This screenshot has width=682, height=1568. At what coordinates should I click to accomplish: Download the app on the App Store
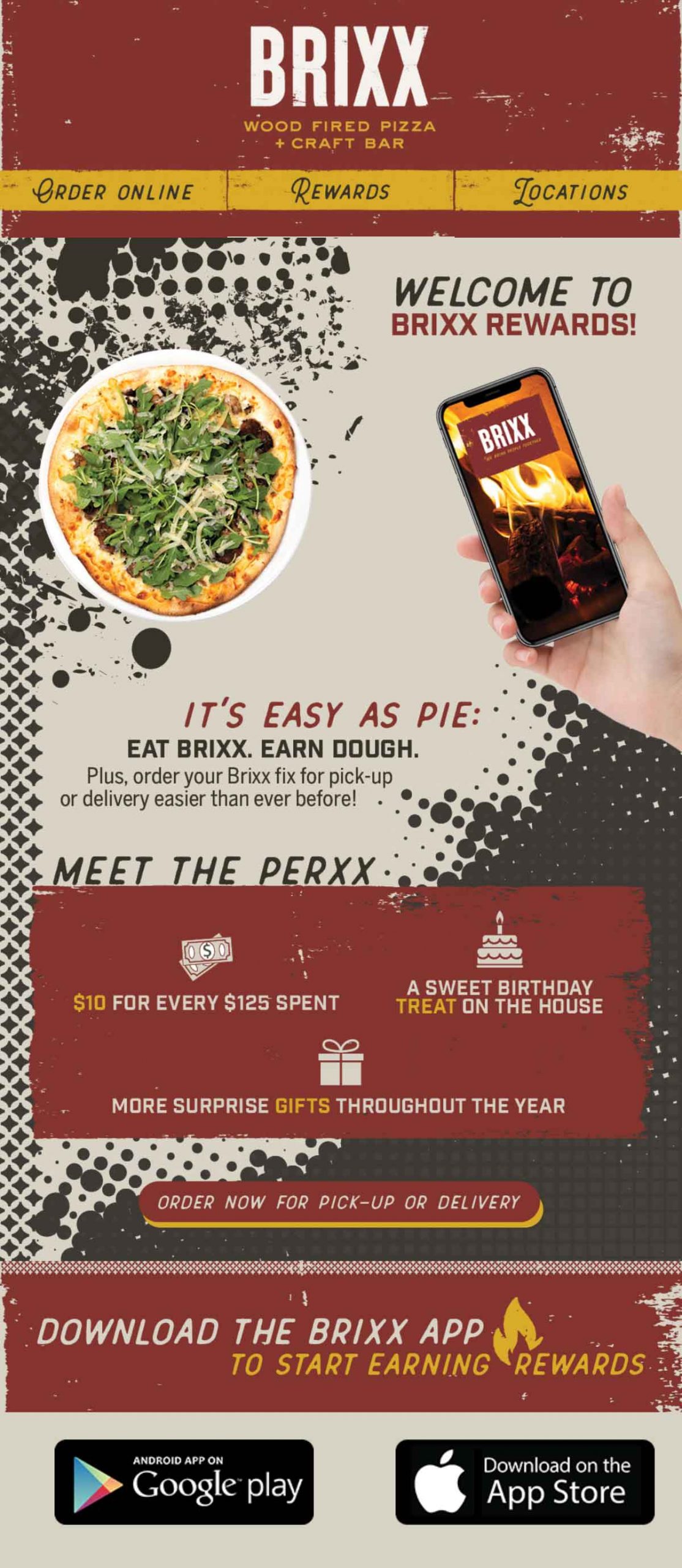[x=525, y=1482]
